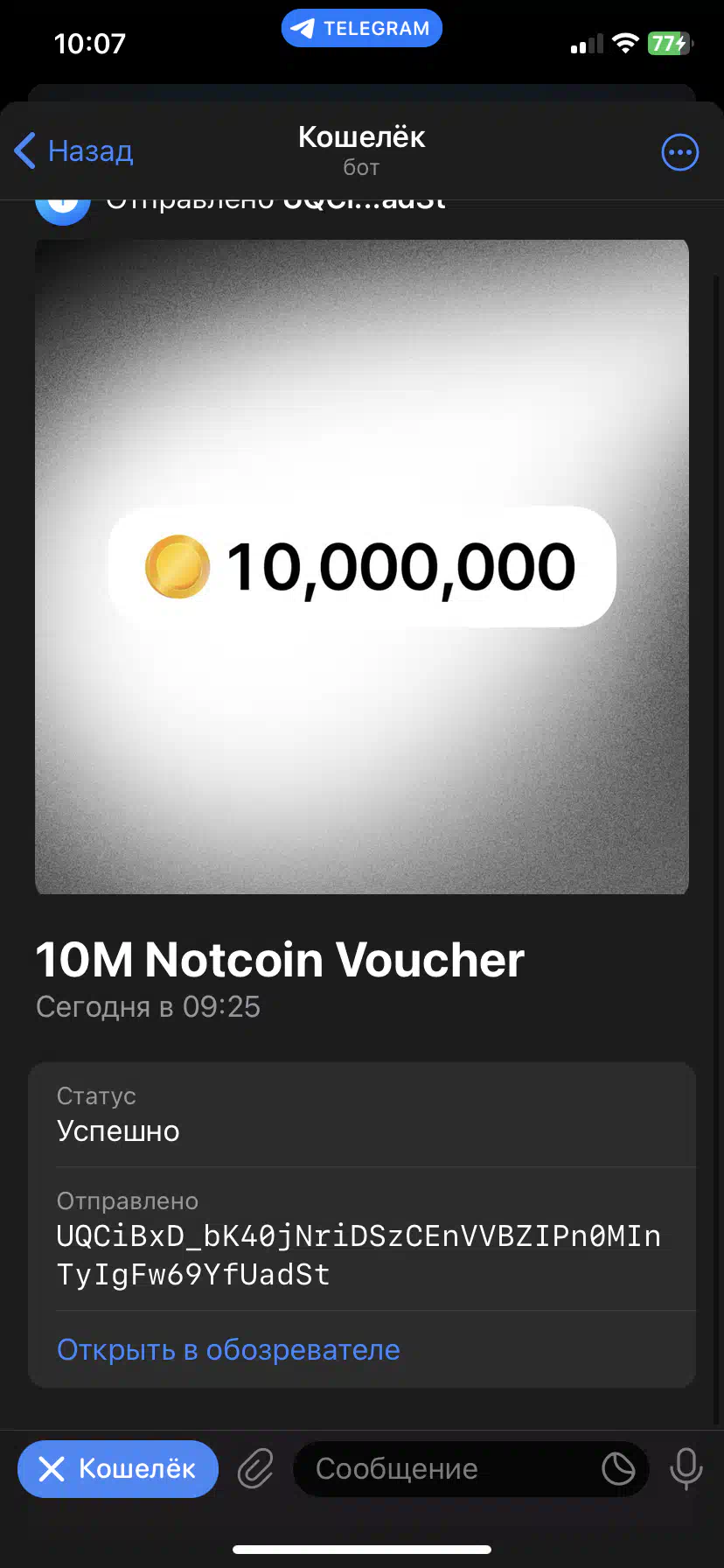This screenshot has height=1568, width=724.
Task: Open Открыть в обозревателе link
Action: tap(227, 1349)
